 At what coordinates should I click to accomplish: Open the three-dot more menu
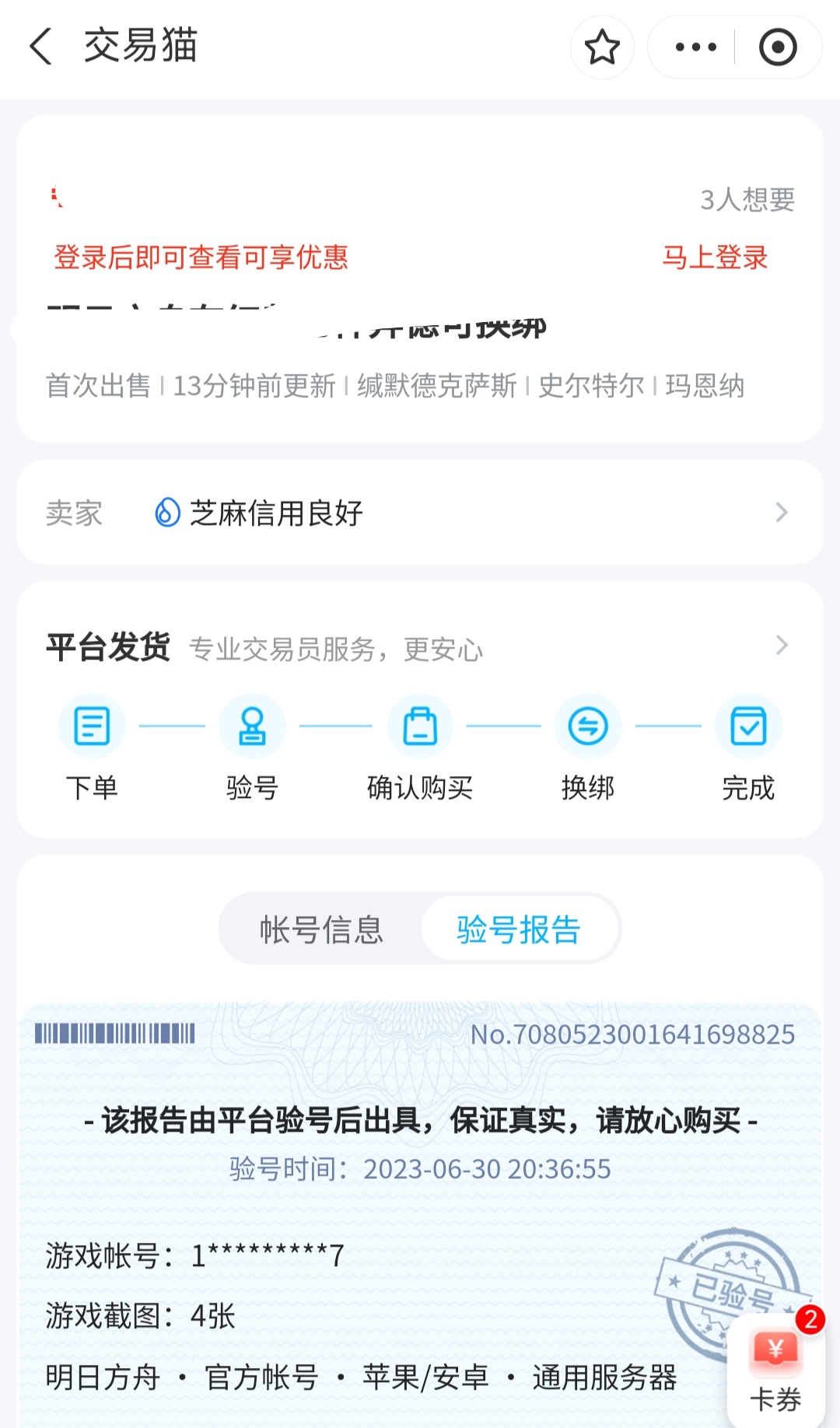tap(695, 47)
